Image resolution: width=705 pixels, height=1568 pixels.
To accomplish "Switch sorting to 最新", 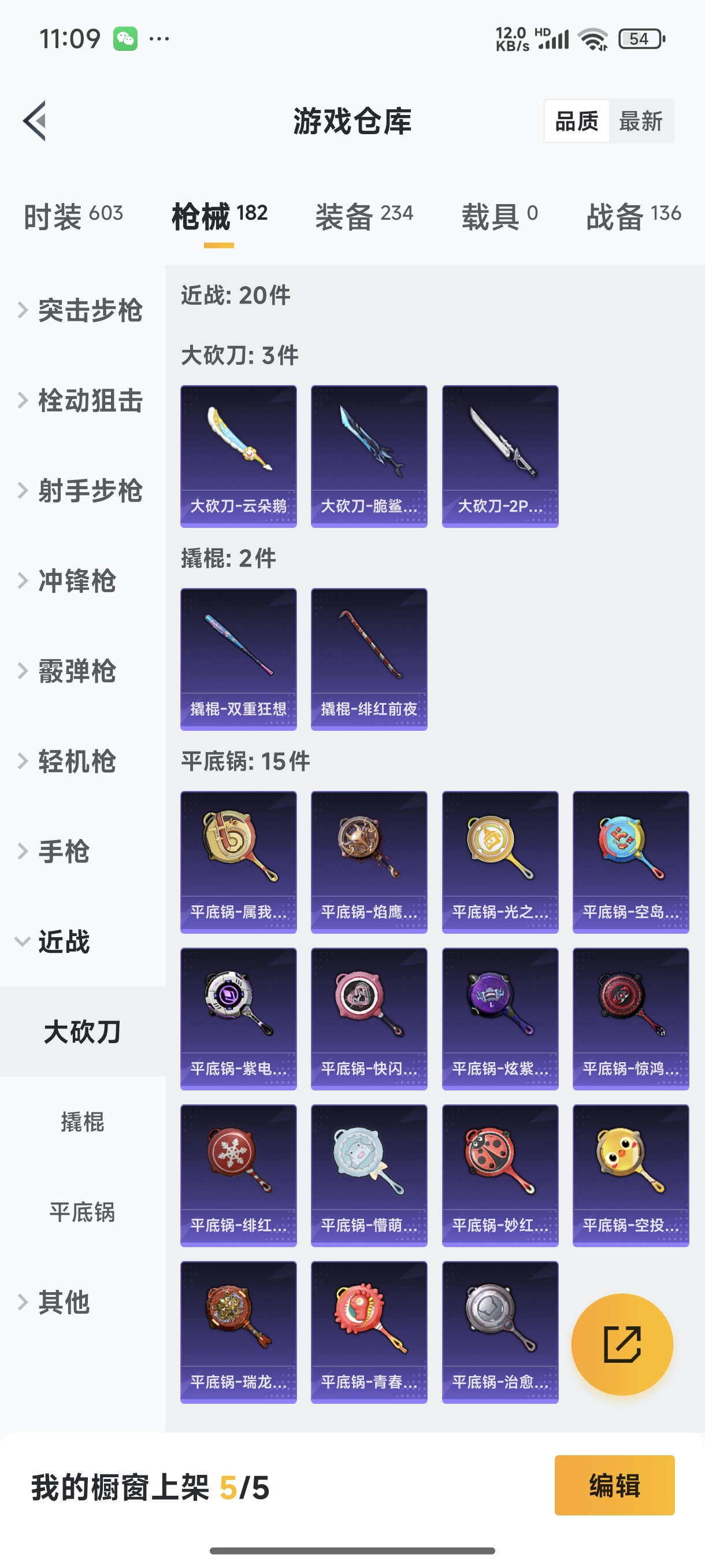I will [640, 120].
